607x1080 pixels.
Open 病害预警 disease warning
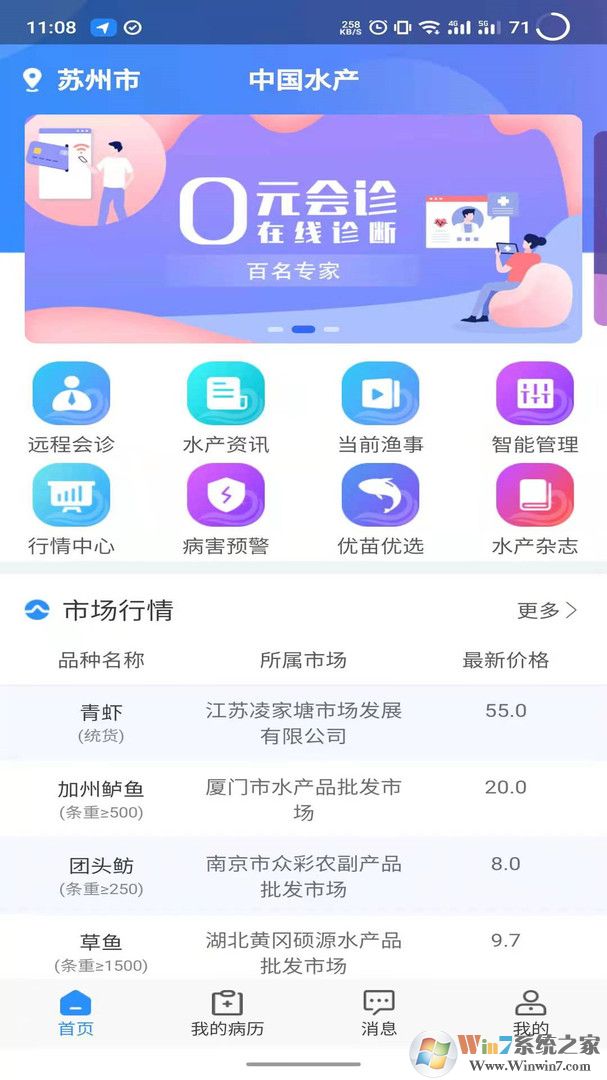point(226,510)
